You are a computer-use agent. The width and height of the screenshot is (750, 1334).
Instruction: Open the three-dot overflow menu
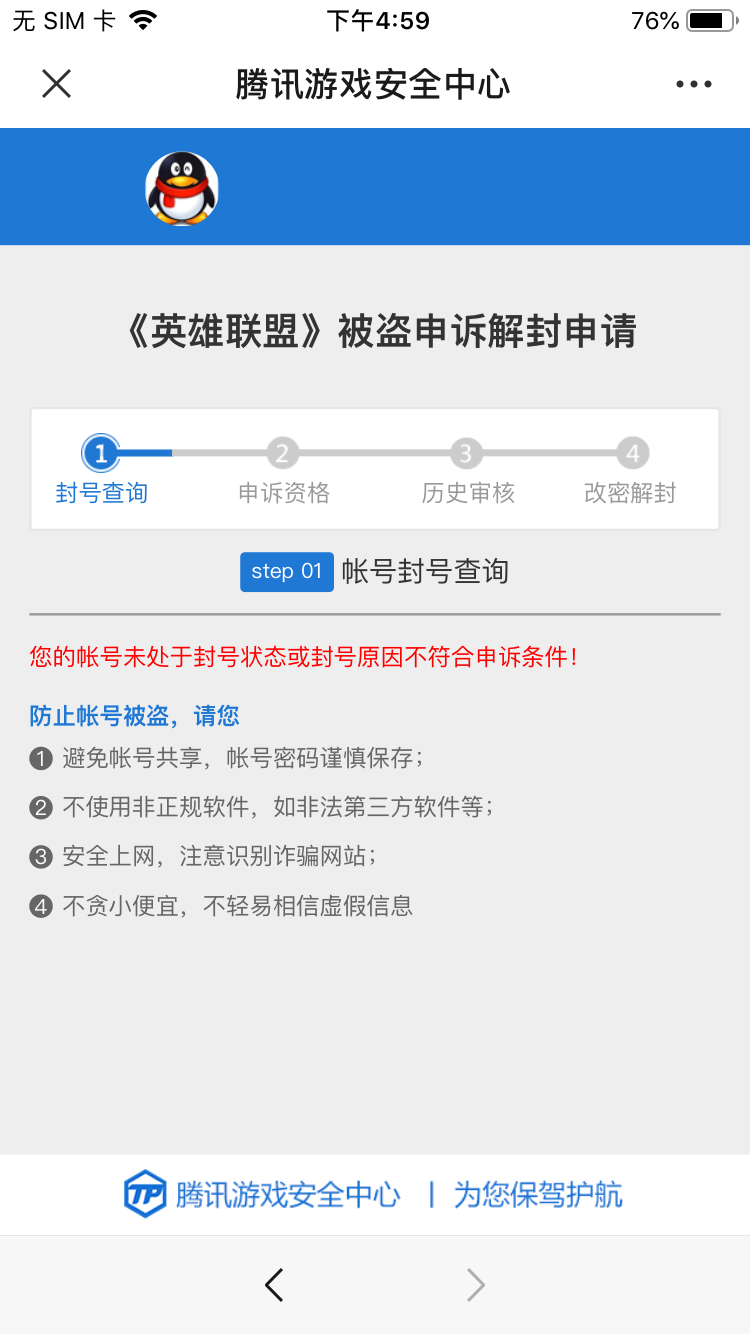[x=693, y=84]
